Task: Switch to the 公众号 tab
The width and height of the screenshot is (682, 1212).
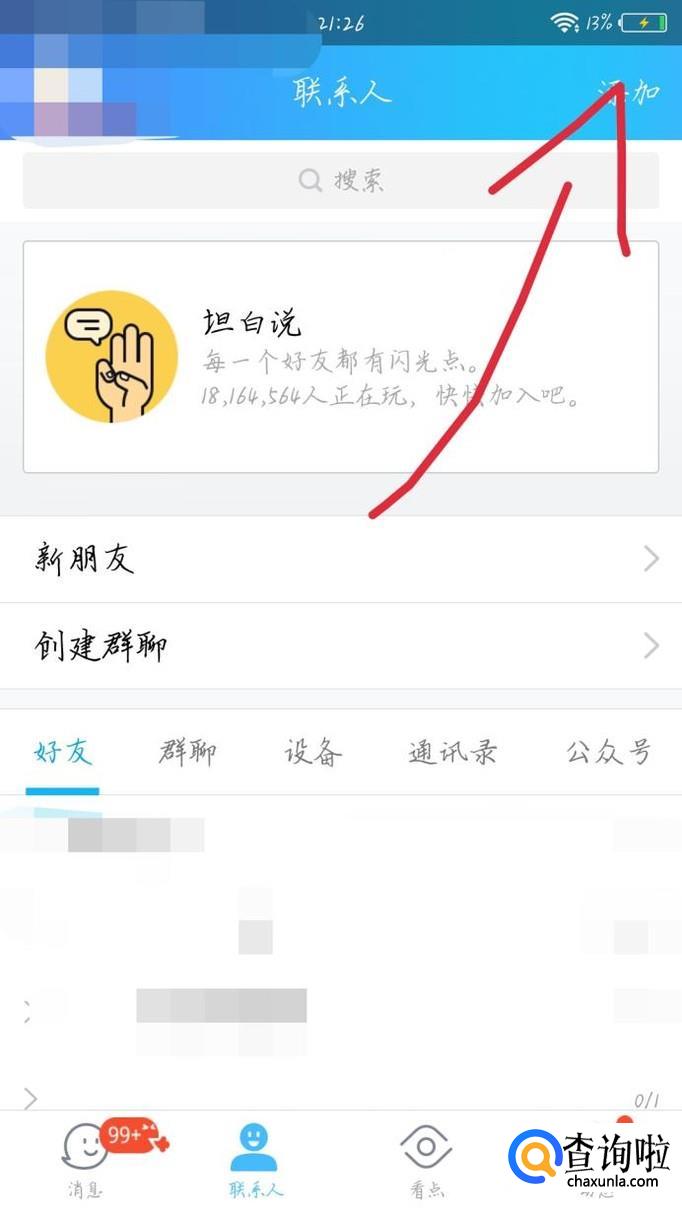Action: [608, 752]
